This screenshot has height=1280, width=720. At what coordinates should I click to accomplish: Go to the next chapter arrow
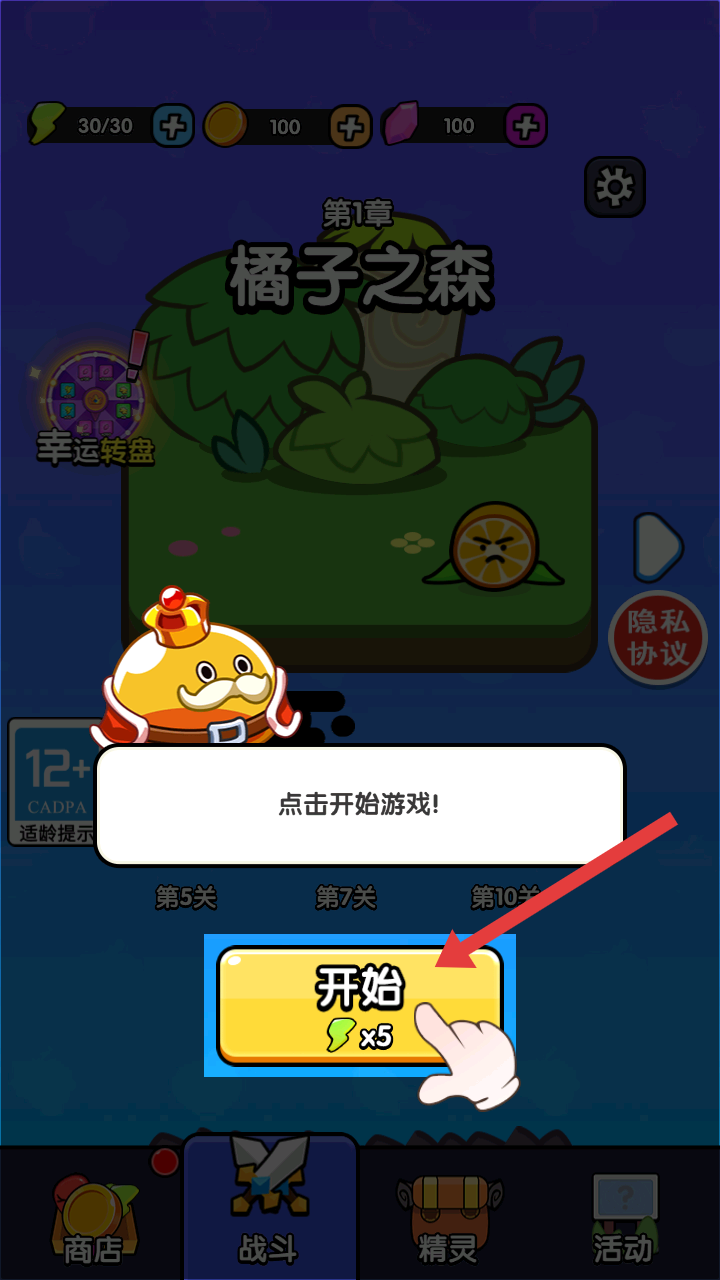[659, 547]
